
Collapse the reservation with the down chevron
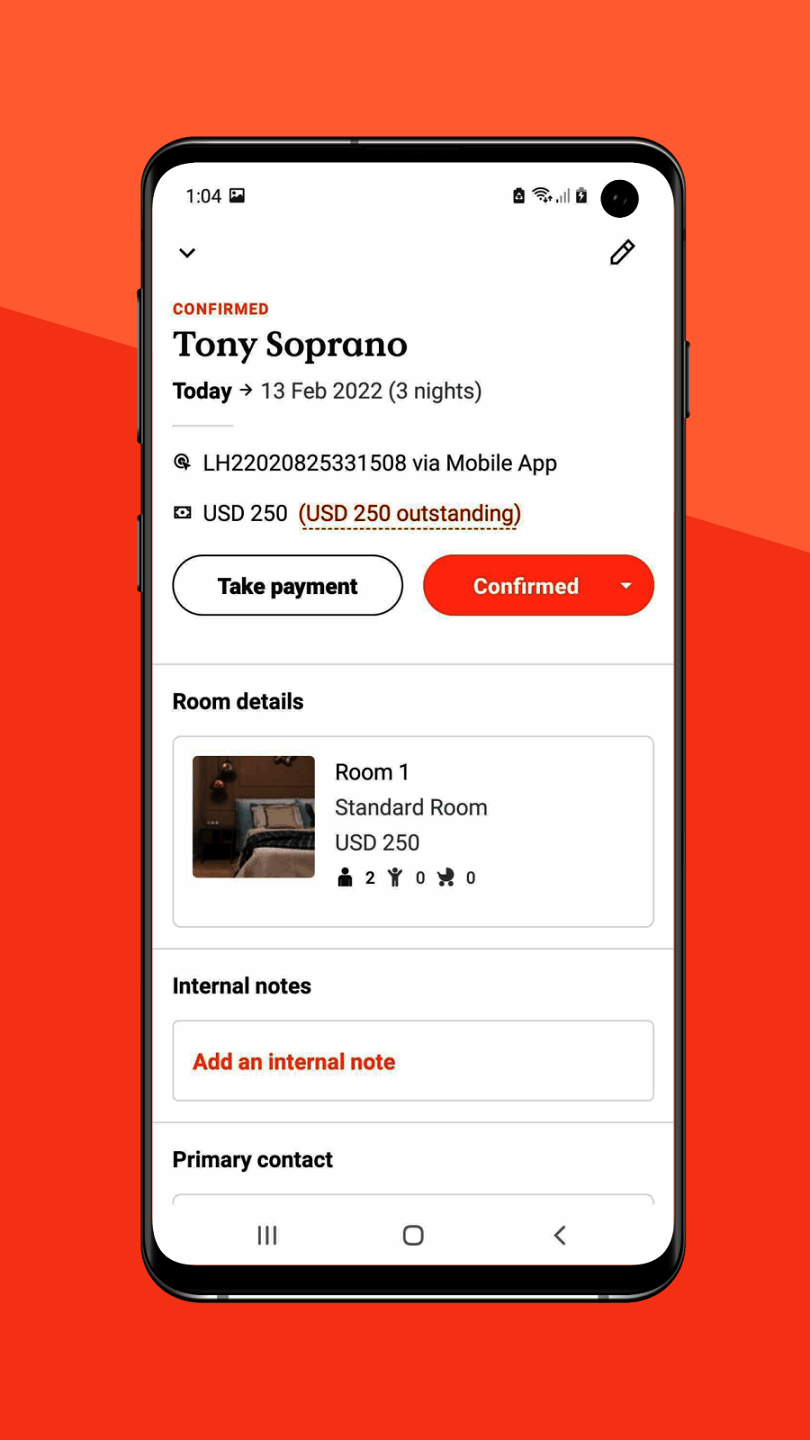click(187, 253)
